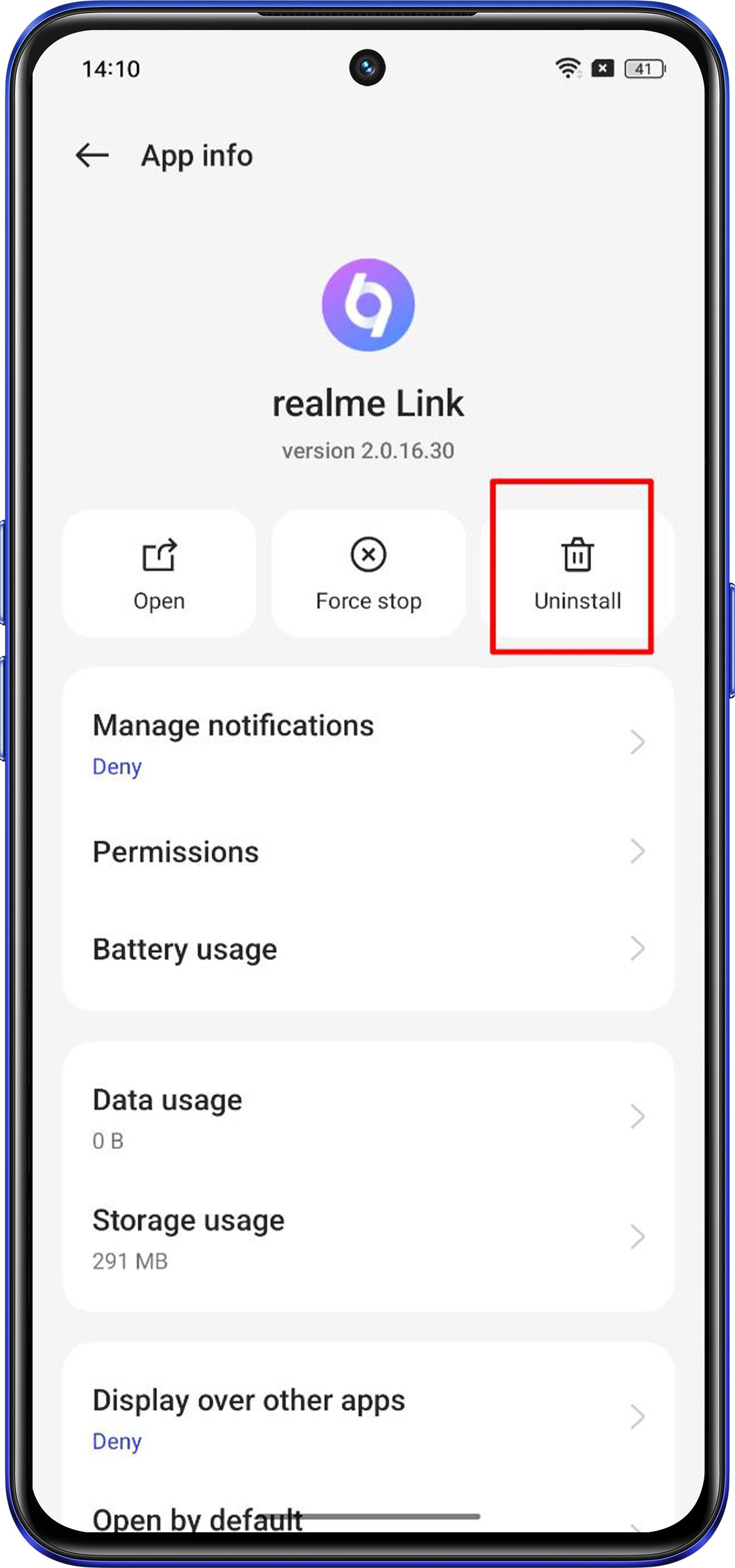Go back from App info

click(x=92, y=155)
